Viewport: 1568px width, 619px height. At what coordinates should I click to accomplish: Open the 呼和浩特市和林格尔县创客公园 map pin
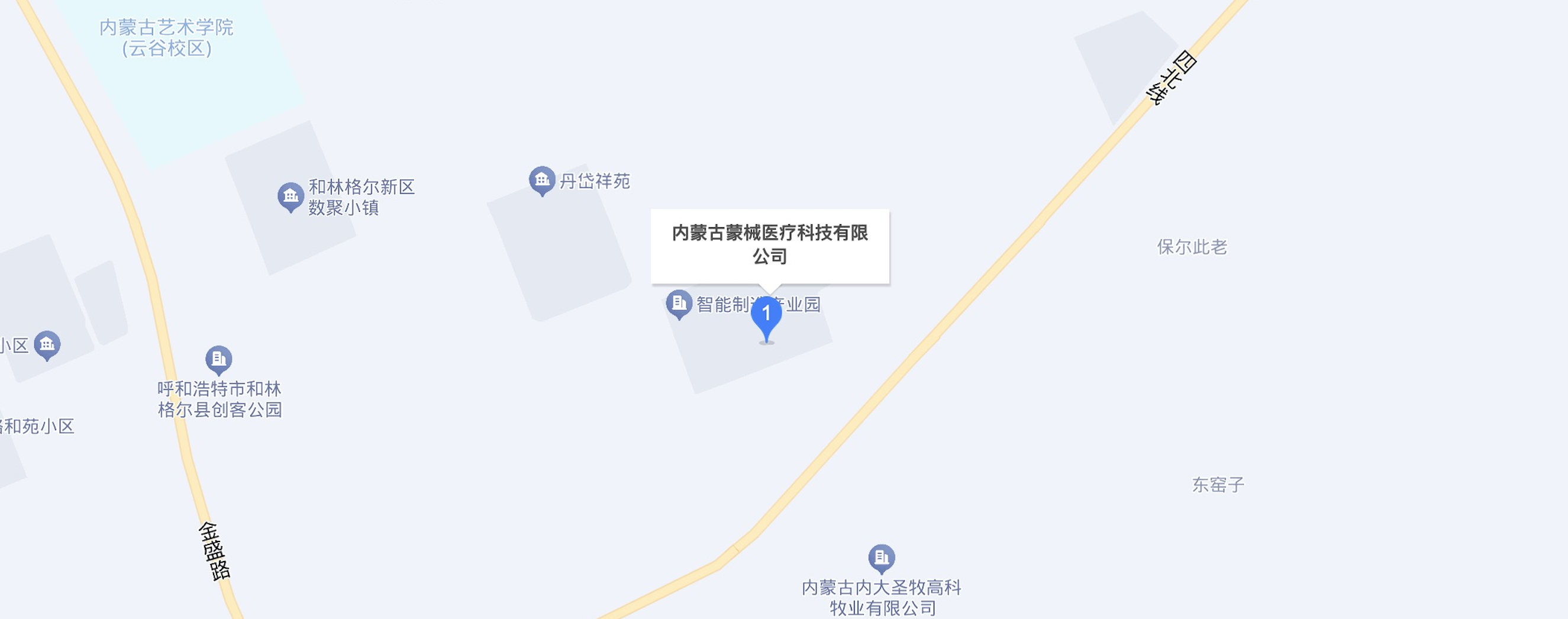[218, 359]
